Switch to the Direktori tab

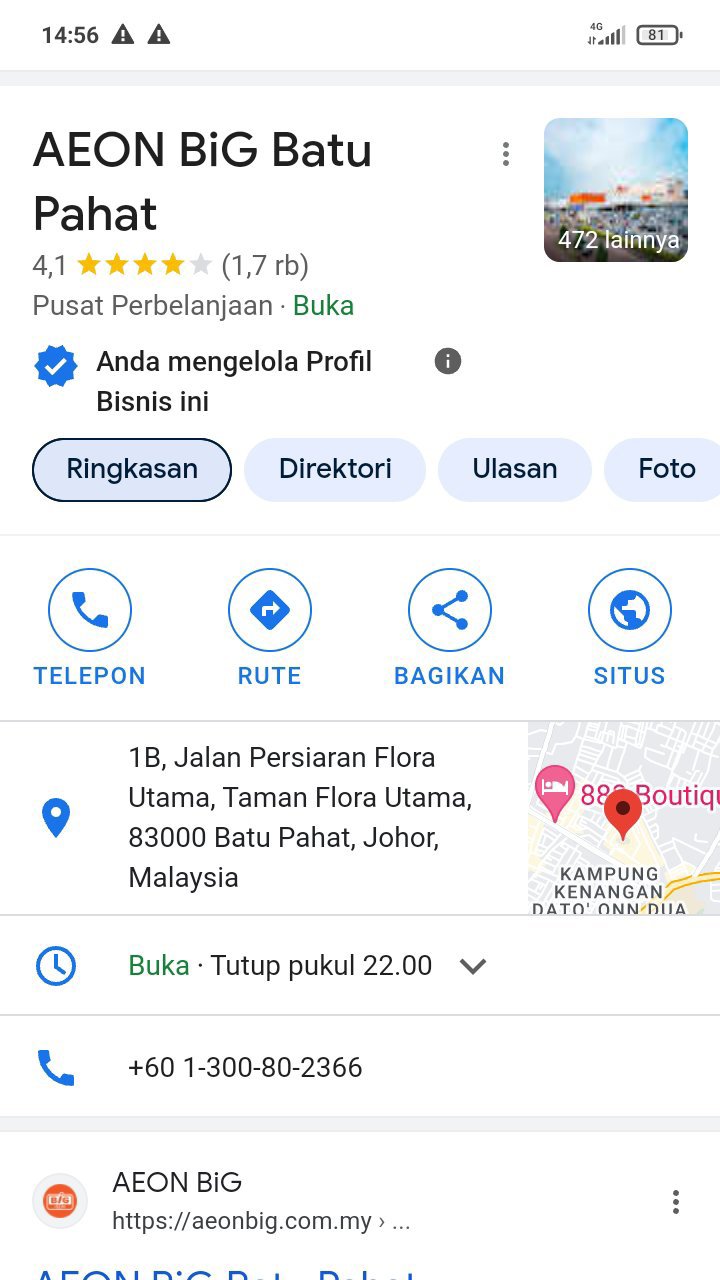tap(335, 469)
